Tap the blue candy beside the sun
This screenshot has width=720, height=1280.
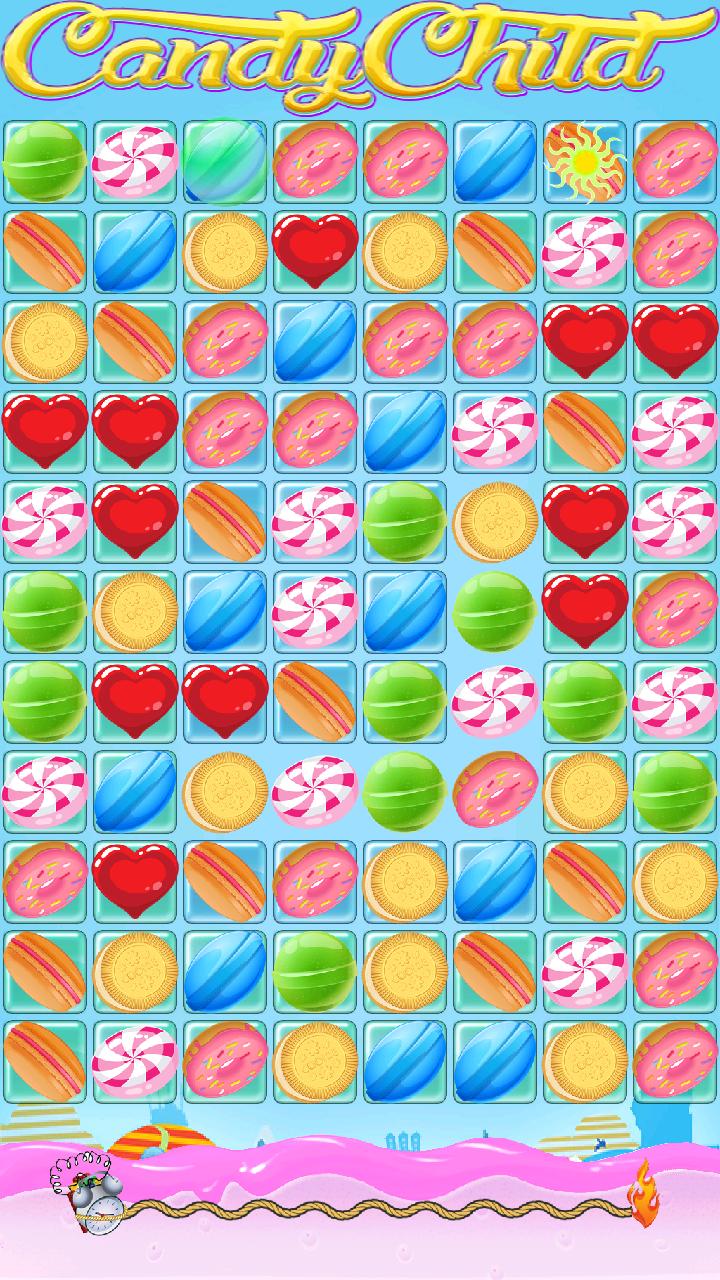point(494,161)
